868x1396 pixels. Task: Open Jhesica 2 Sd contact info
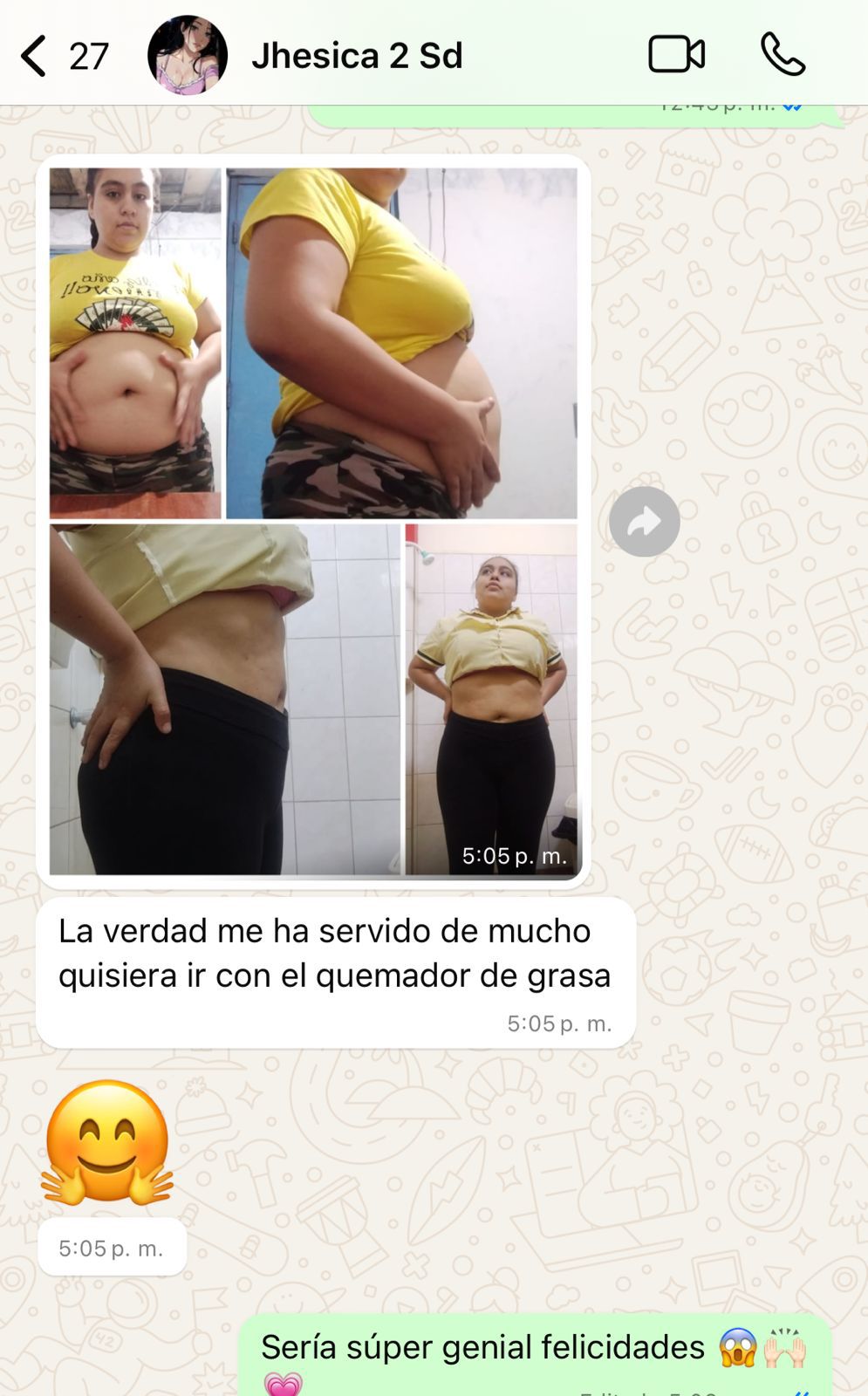point(357,56)
